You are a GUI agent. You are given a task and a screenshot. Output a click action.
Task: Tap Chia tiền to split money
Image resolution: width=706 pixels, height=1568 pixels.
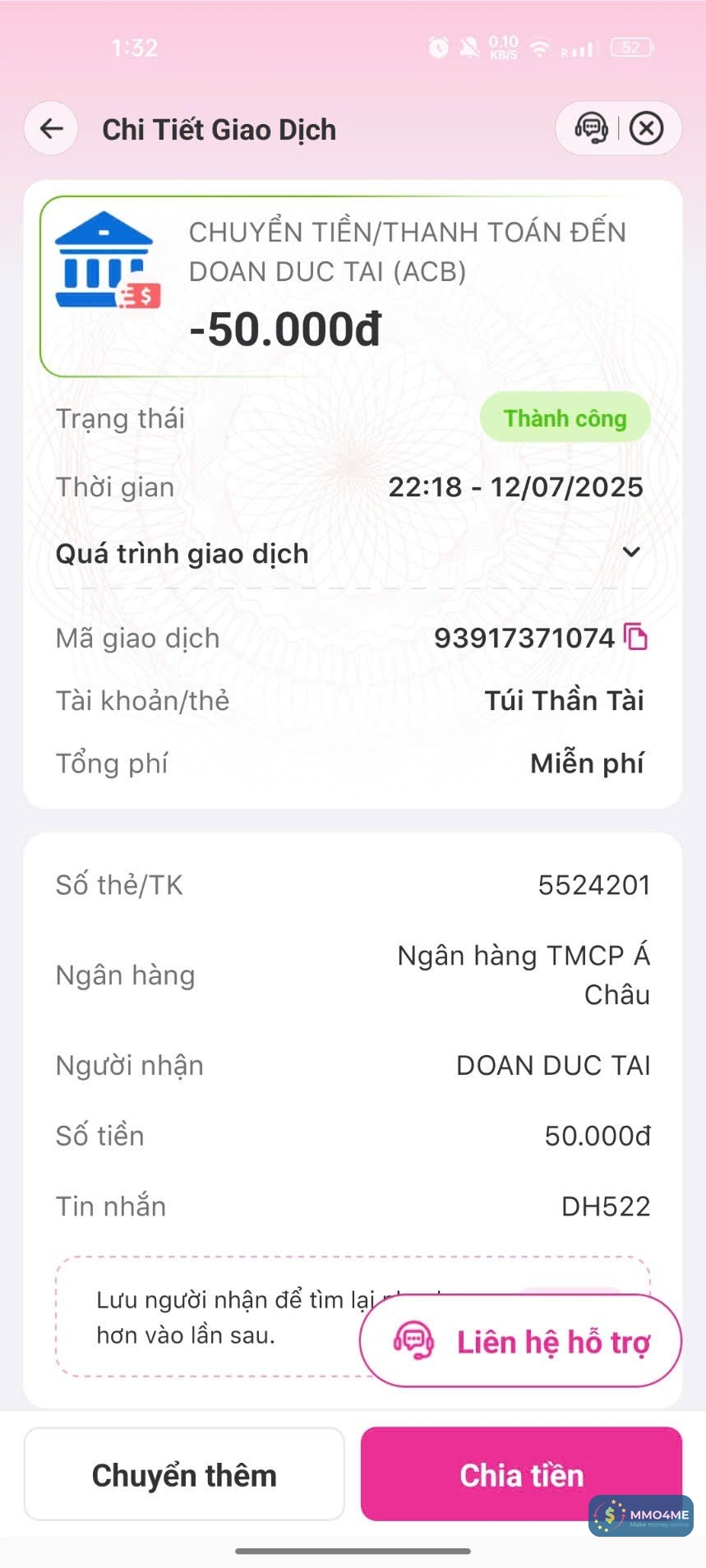[x=520, y=1474]
